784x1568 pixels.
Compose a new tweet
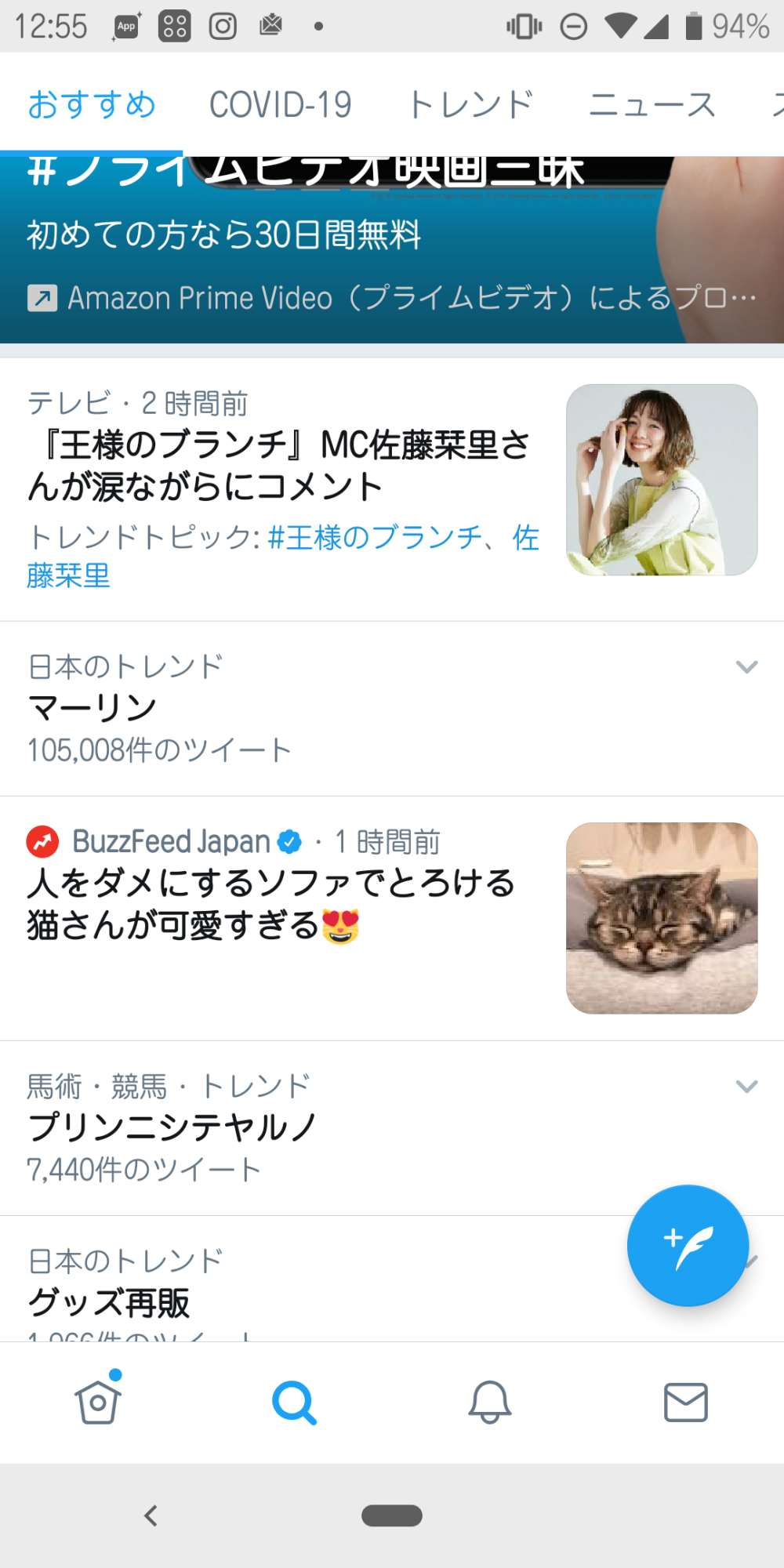click(x=688, y=1246)
